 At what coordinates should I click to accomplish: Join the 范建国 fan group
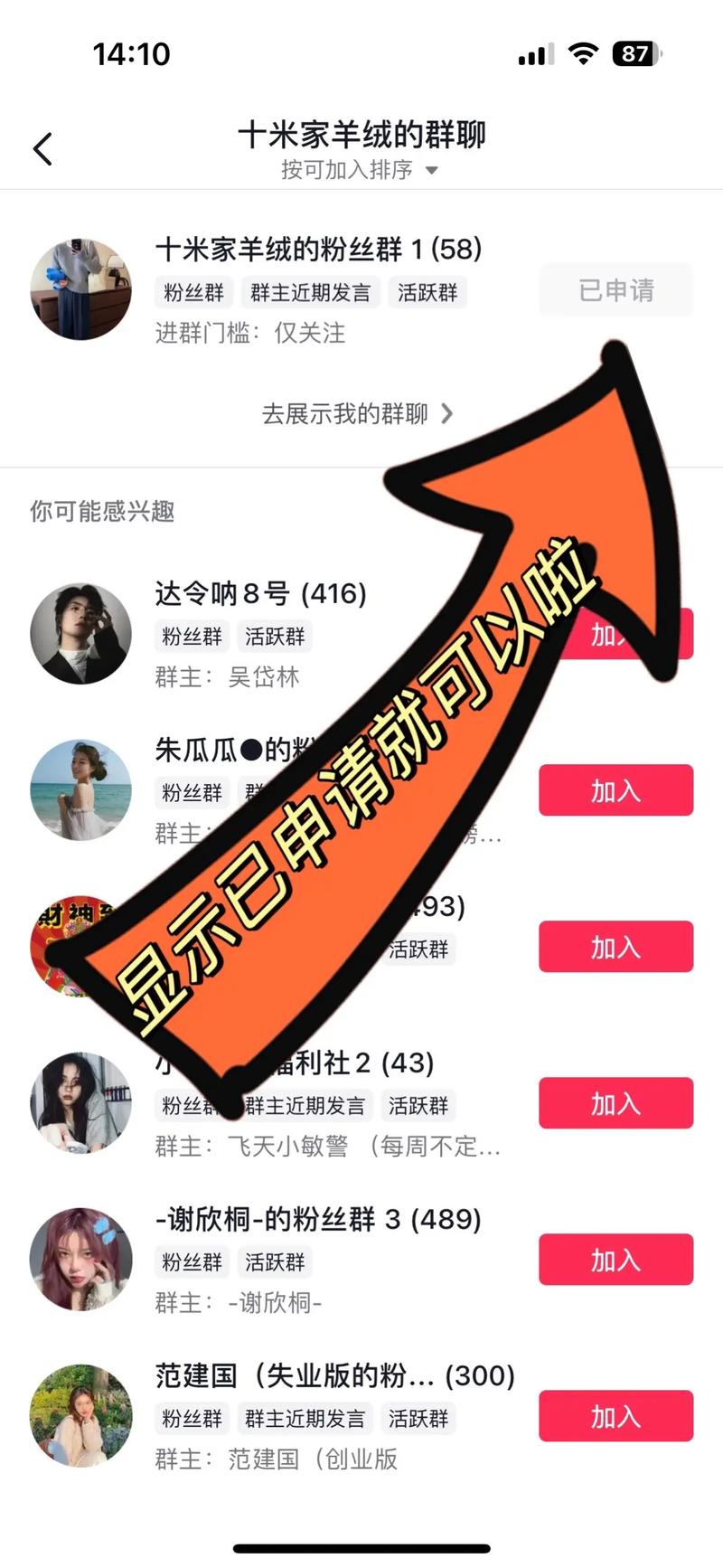(615, 1417)
